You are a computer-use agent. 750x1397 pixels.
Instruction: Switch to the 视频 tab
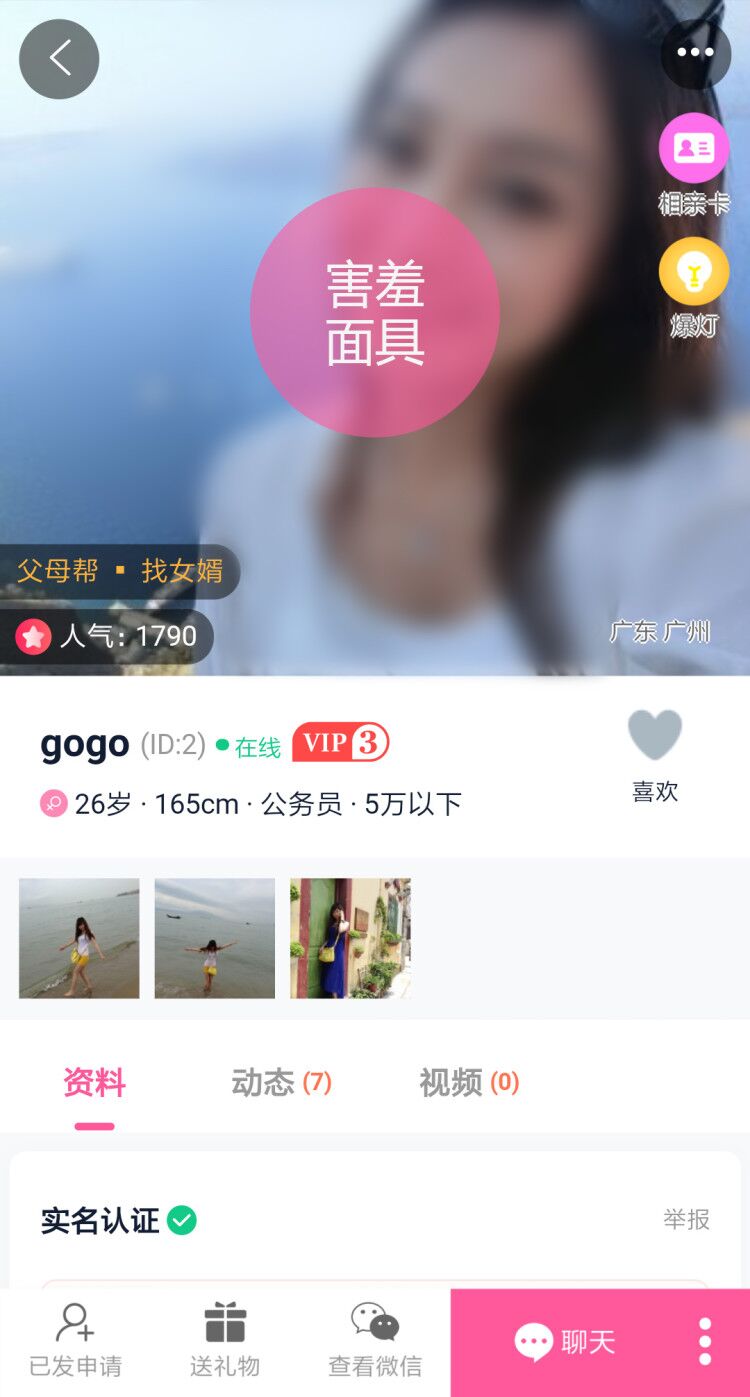pyautogui.click(x=468, y=1082)
